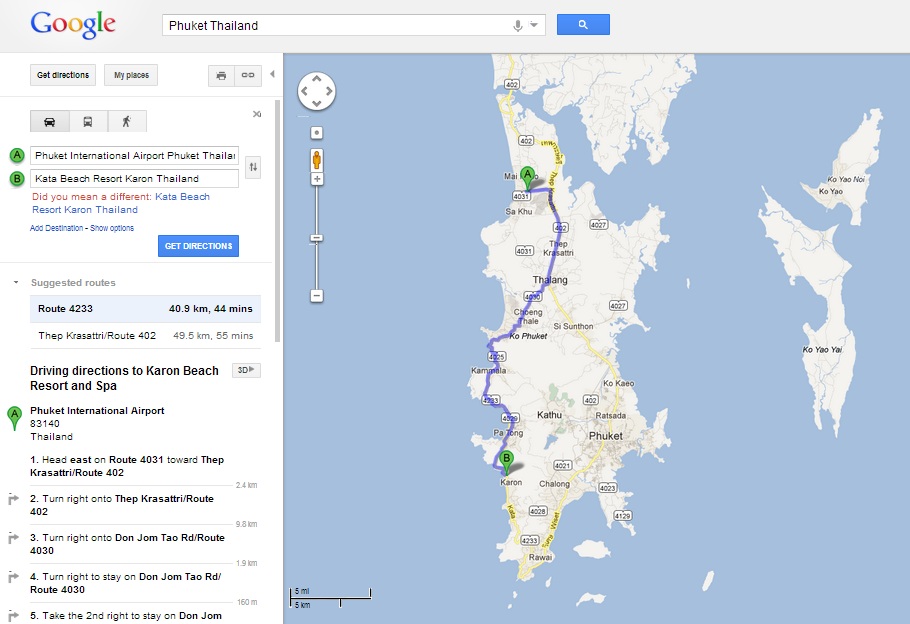The height and width of the screenshot is (624, 910).
Task: Switch to public transit mode
Action: click(x=88, y=121)
